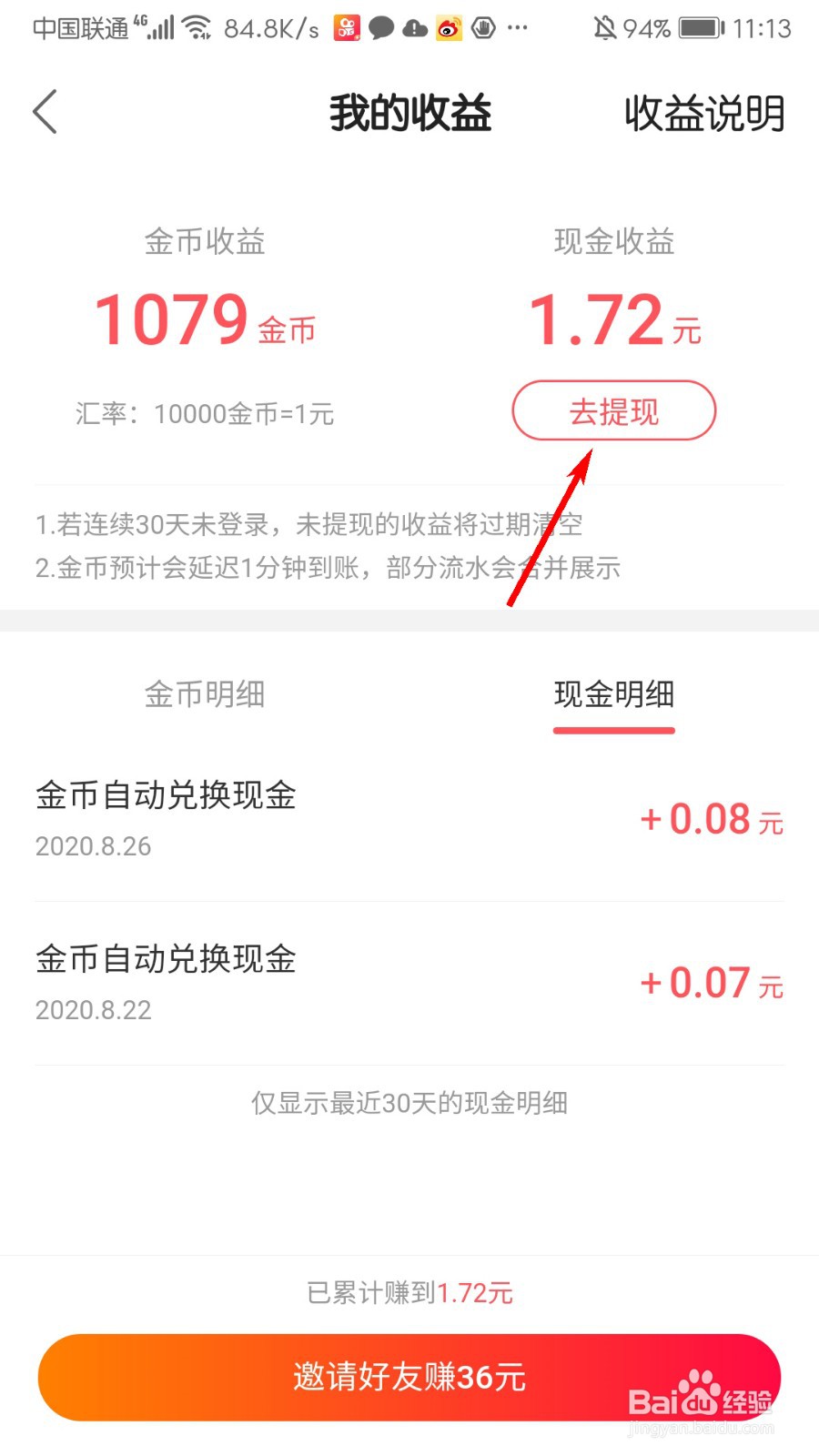Tap the 已累计赚到1.72元 summary text

coord(409,1292)
